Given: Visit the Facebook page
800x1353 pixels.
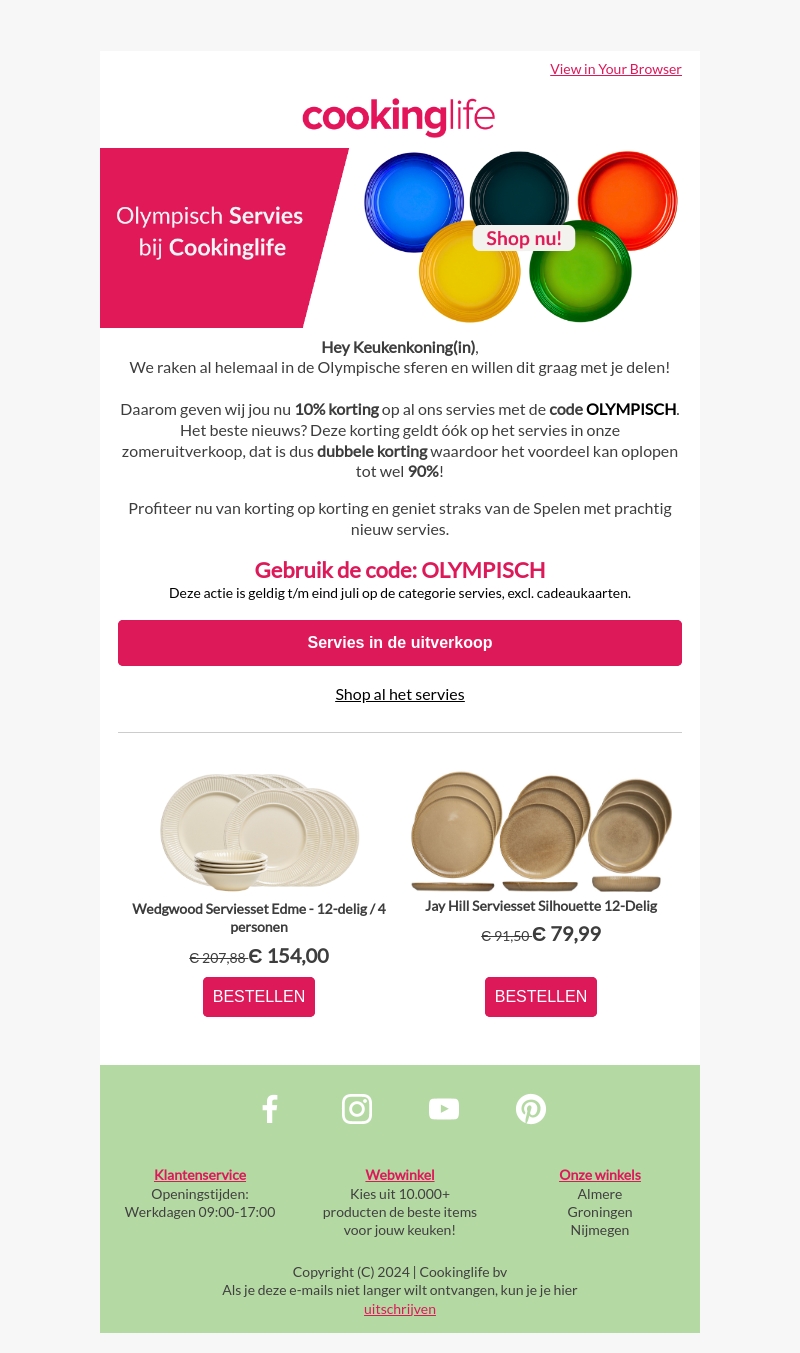Looking at the screenshot, I should [x=270, y=1109].
